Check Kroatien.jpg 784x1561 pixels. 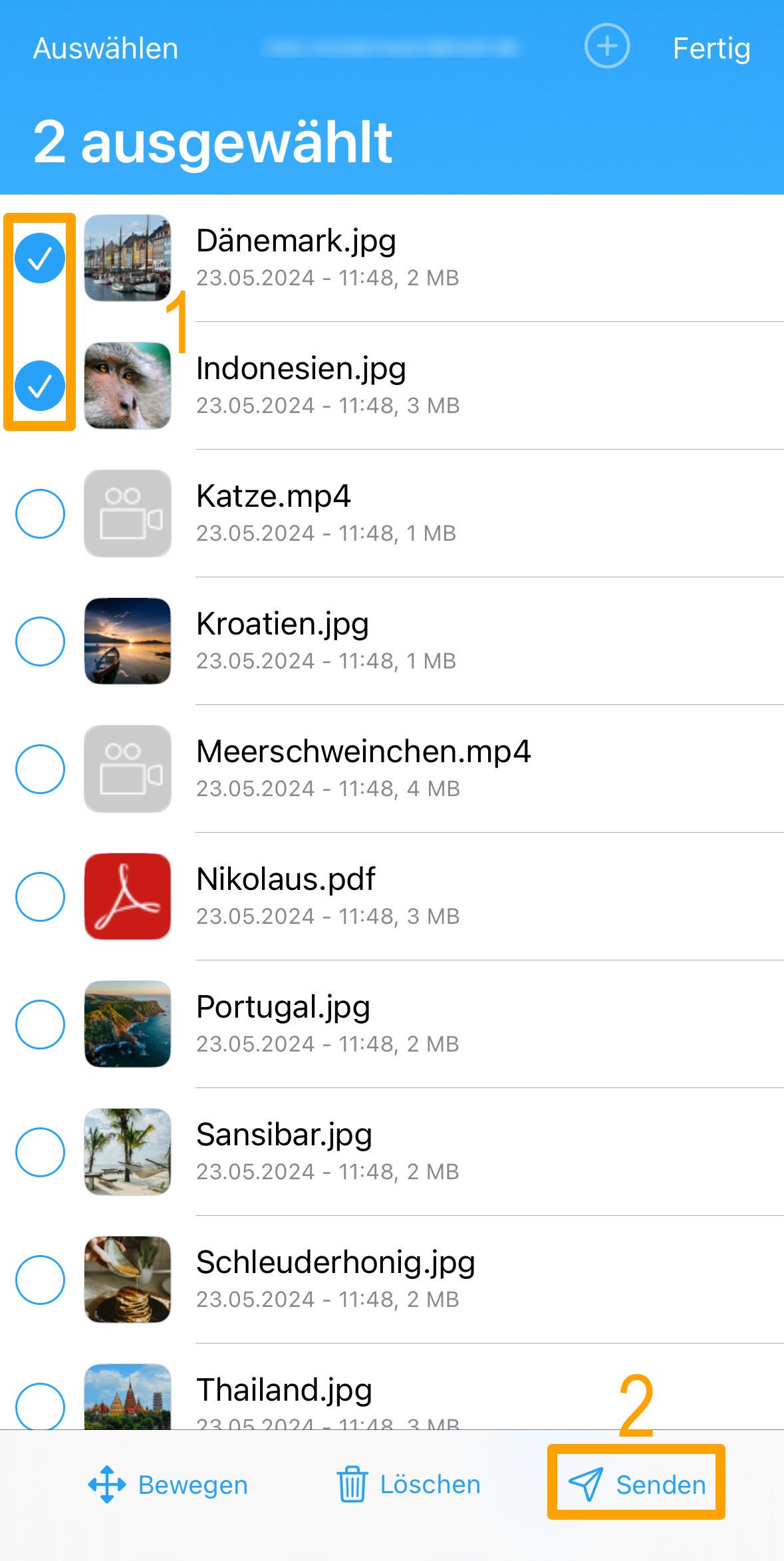point(40,641)
